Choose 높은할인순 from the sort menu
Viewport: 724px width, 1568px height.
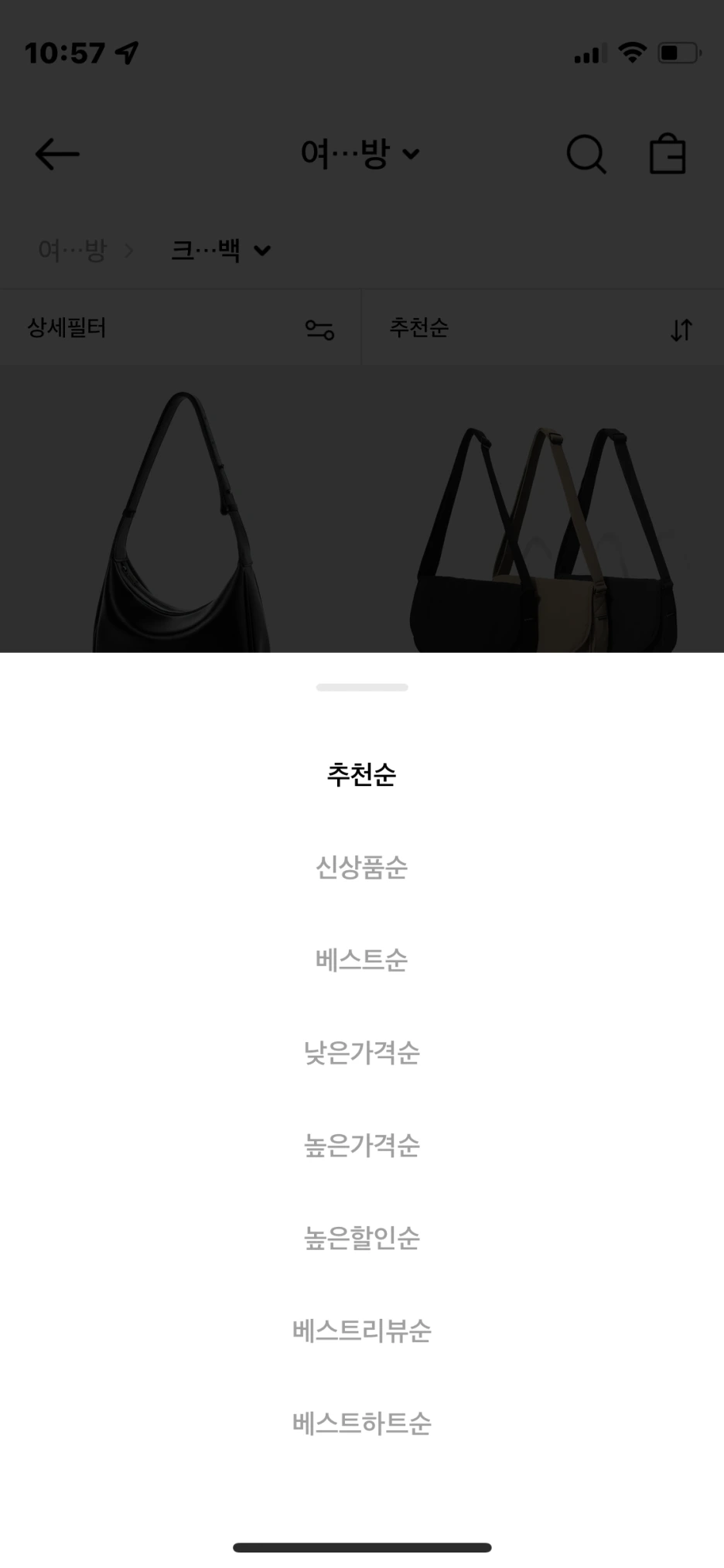(x=361, y=1238)
